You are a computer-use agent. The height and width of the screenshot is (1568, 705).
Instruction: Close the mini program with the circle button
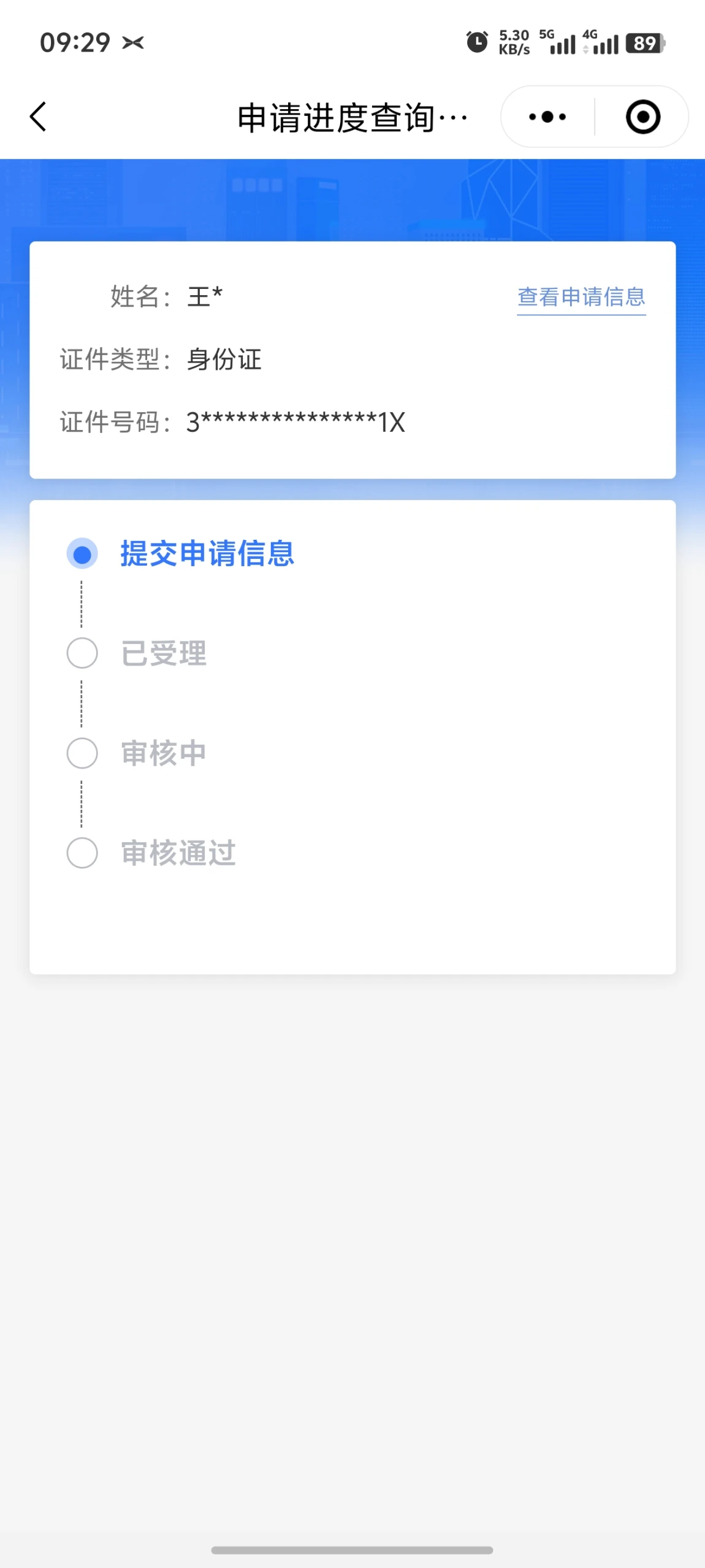[642, 117]
